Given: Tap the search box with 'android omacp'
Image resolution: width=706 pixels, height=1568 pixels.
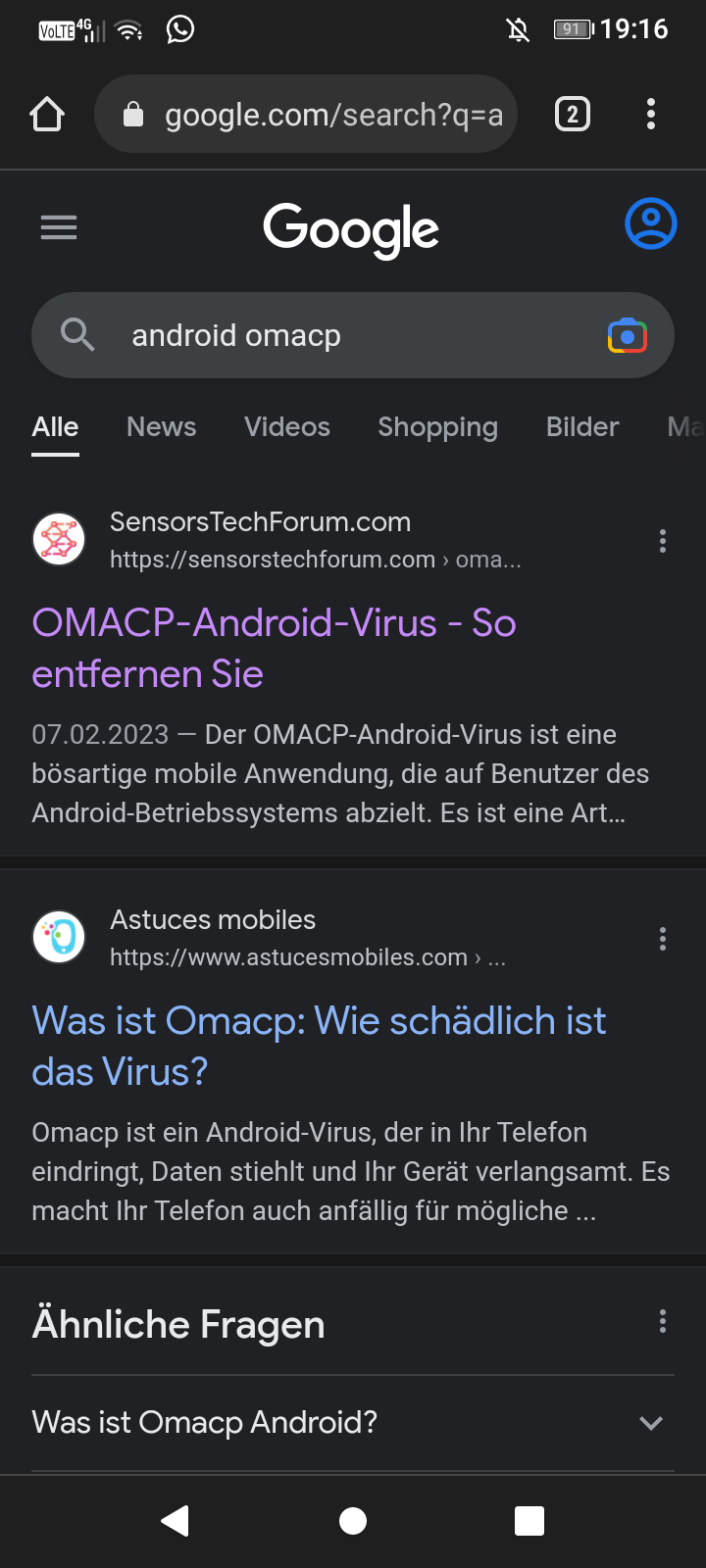Looking at the screenshot, I should click(x=324, y=335).
